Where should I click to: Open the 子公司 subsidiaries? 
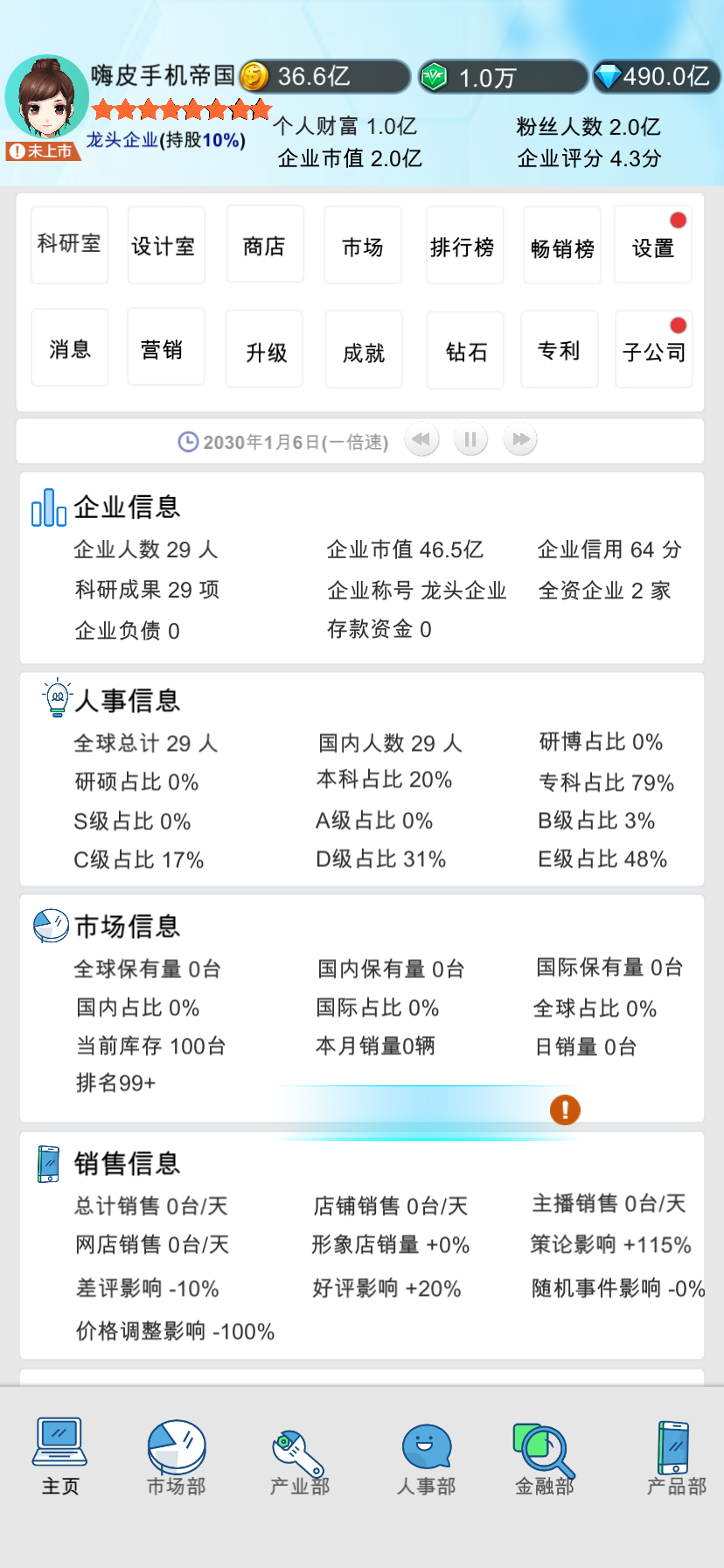pos(654,349)
